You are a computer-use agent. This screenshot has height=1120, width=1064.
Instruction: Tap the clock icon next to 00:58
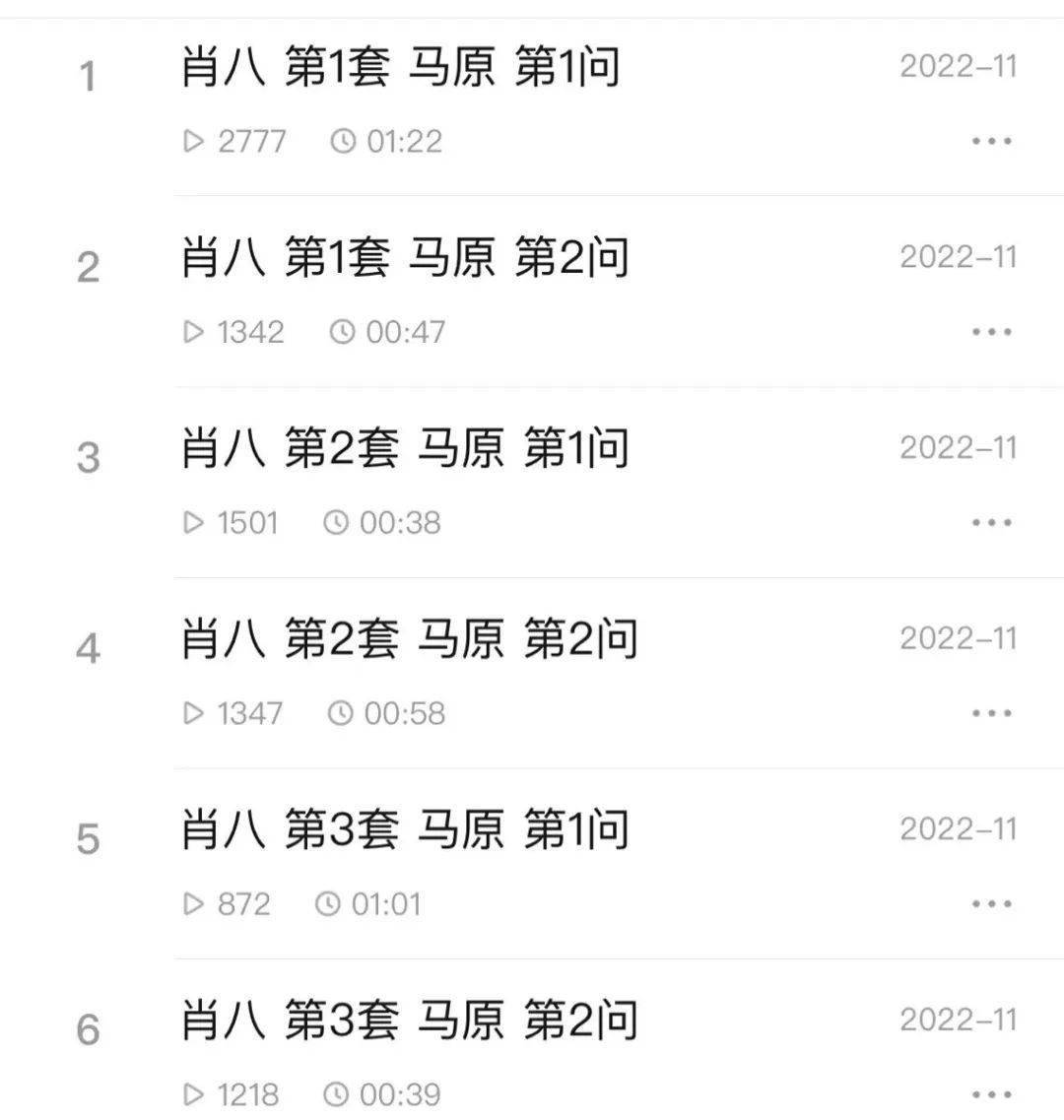point(341,712)
